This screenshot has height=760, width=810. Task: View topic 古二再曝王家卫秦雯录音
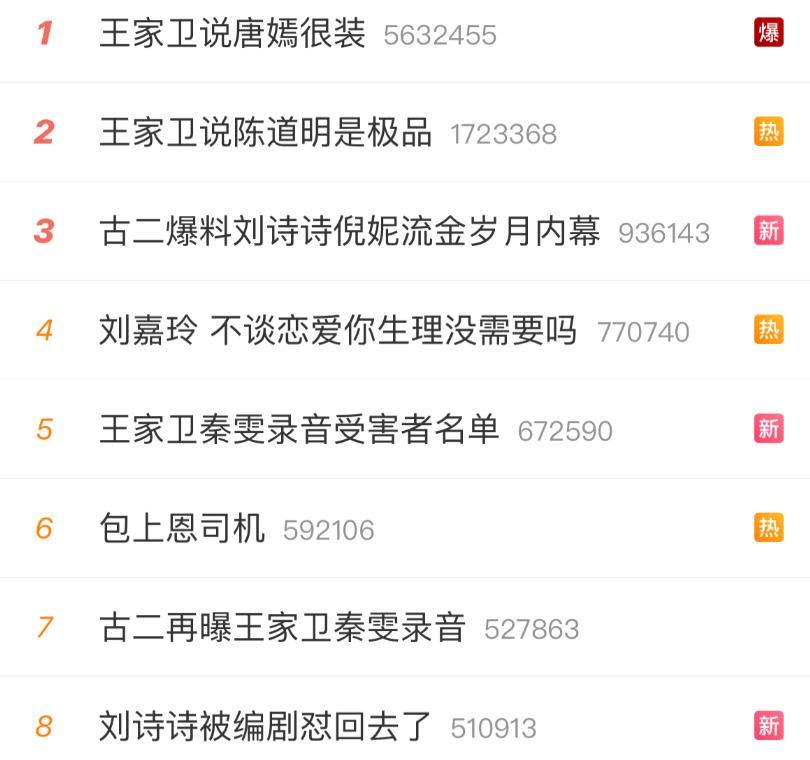pyautogui.click(x=282, y=627)
